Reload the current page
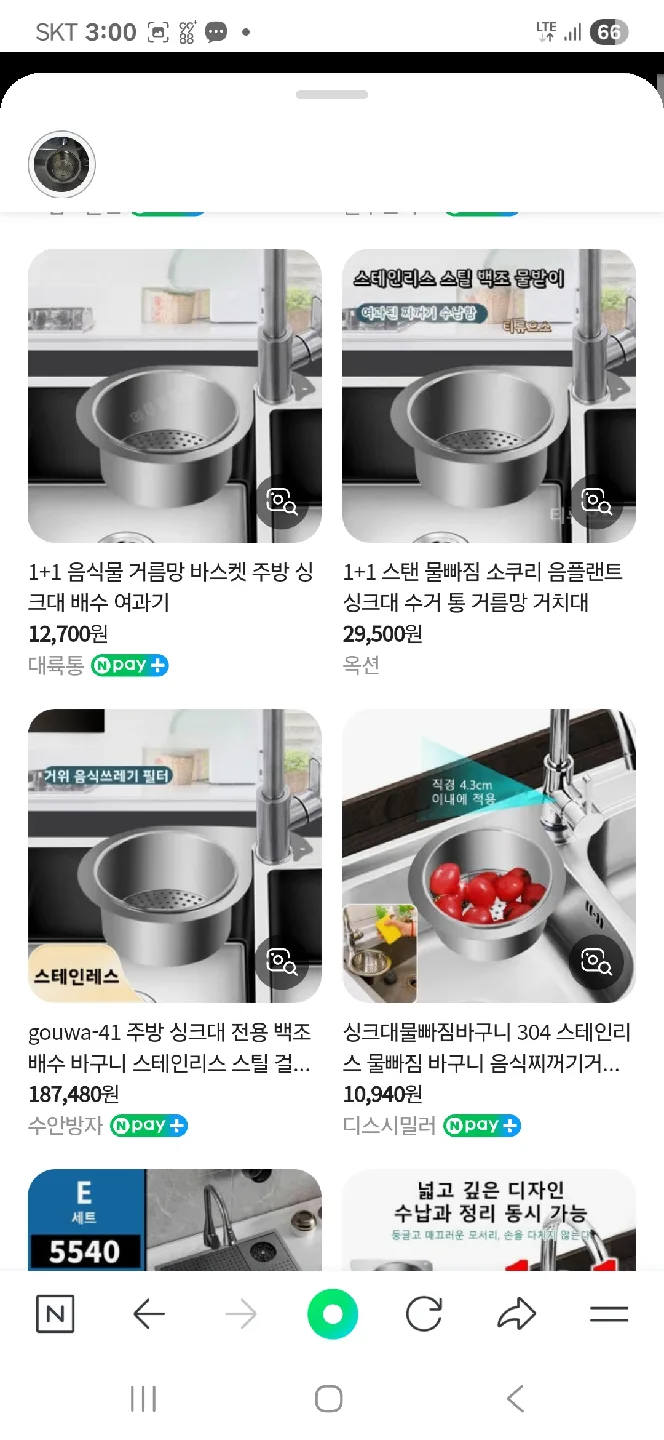 424,1314
